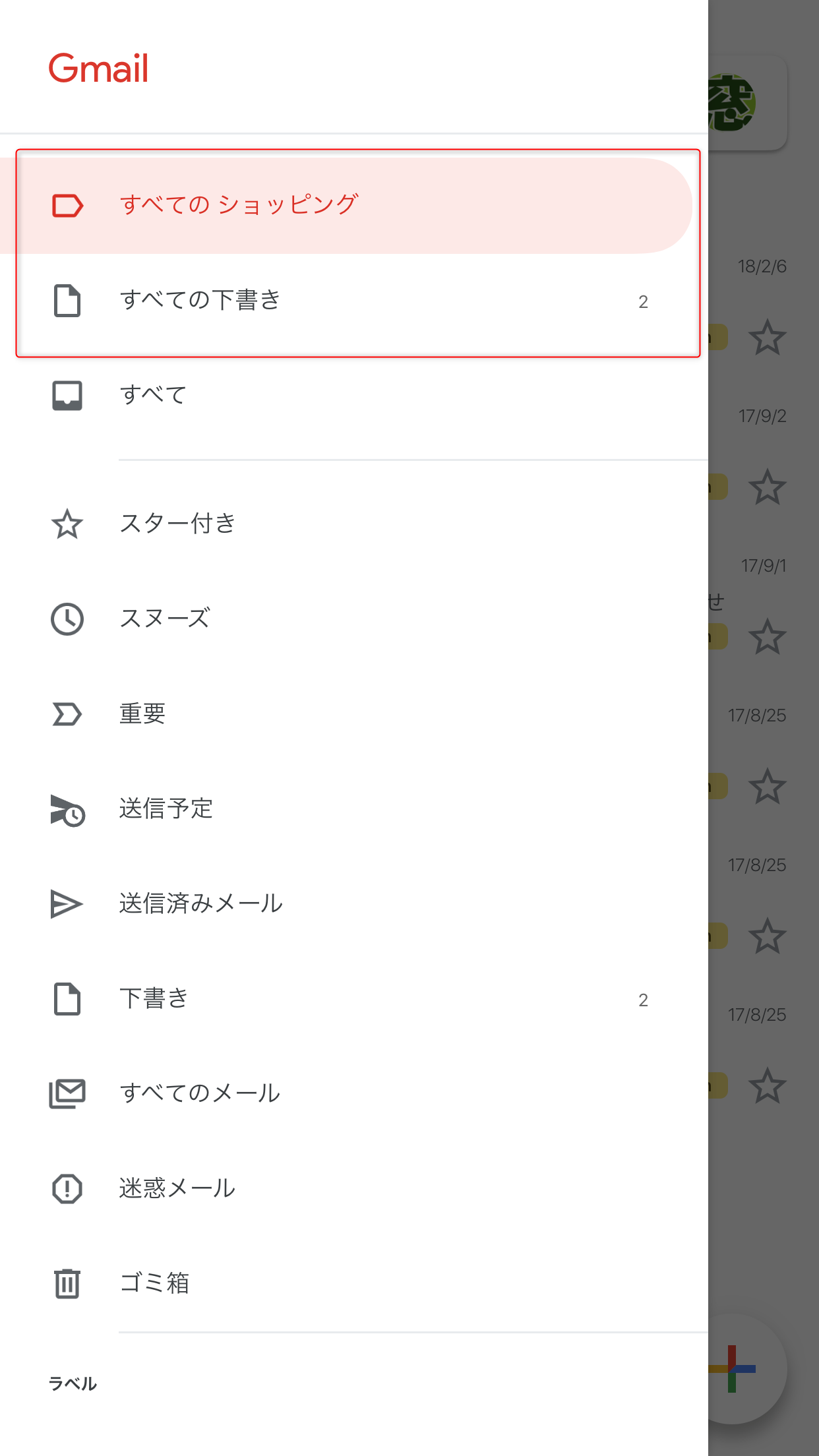Viewport: 819px width, 1456px height.
Task: Tap the ラベル section header
Action: (74, 1383)
